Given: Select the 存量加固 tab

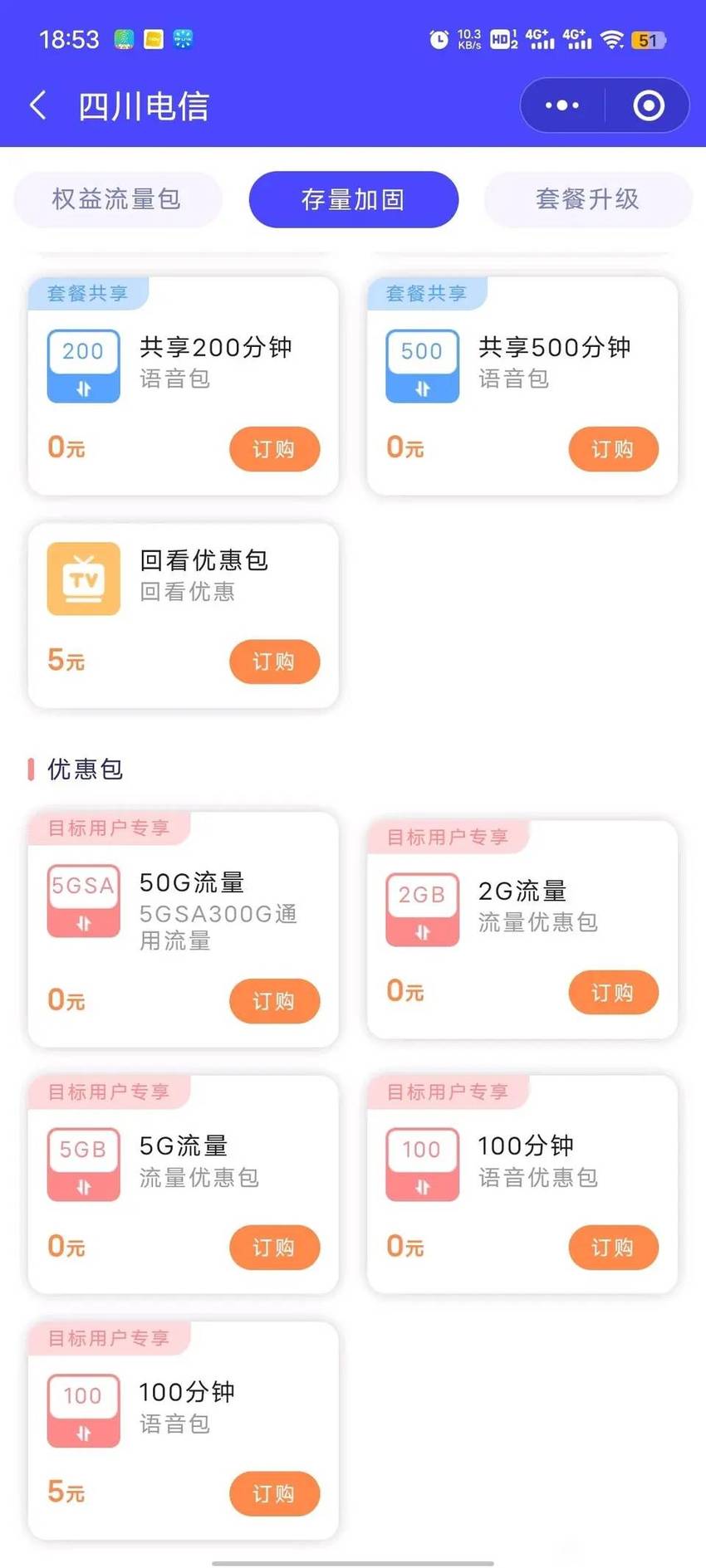Looking at the screenshot, I should [x=353, y=199].
